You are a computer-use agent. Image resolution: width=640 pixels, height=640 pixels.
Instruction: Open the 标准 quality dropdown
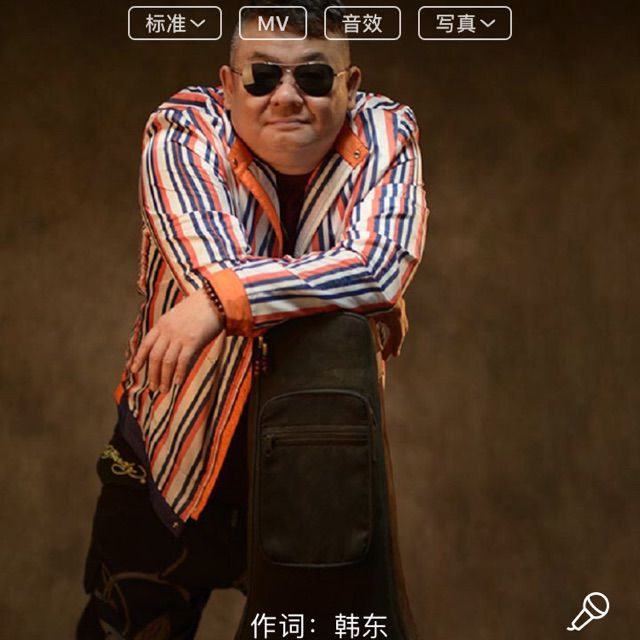pyautogui.click(x=175, y=23)
